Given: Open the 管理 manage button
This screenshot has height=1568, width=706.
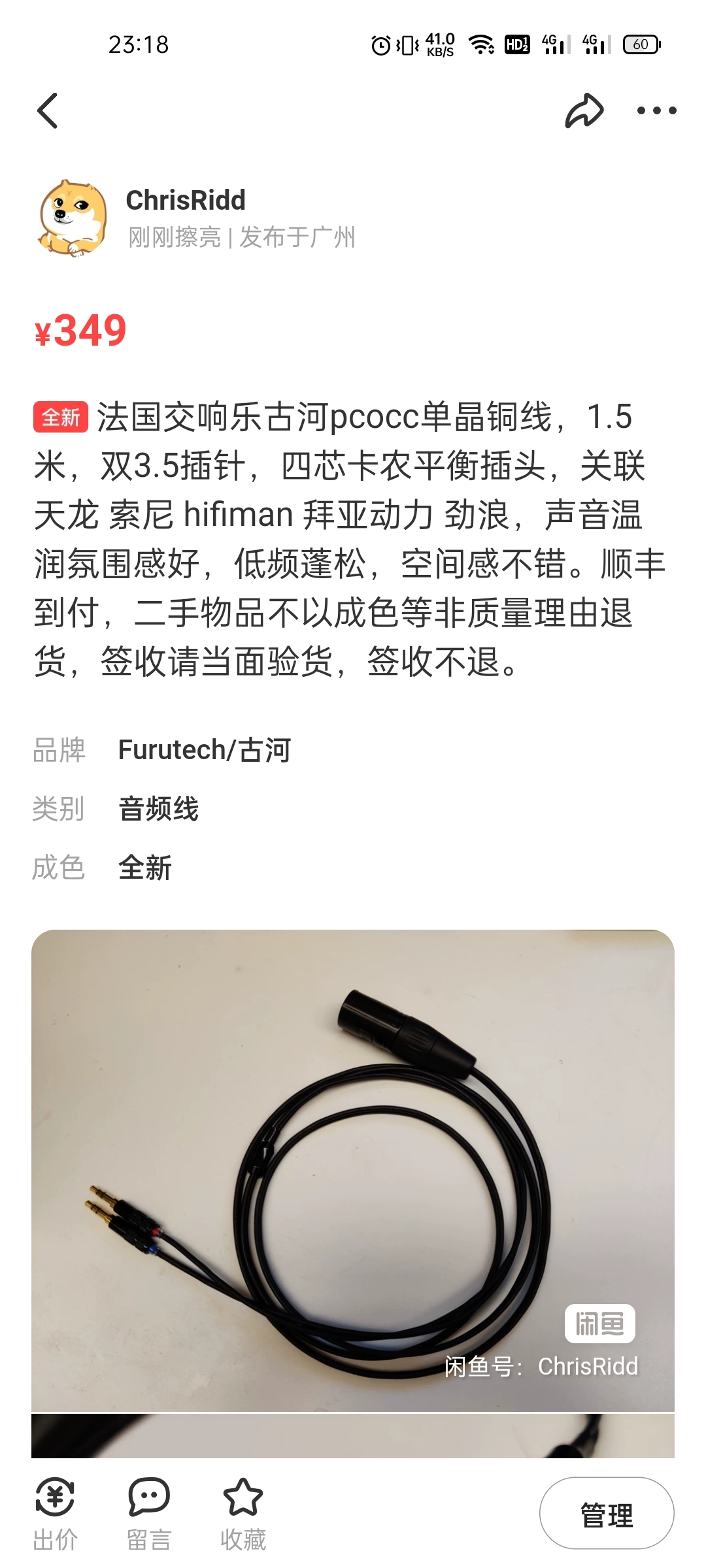Looking at the screenshot, I should [x=606, y=1513].
